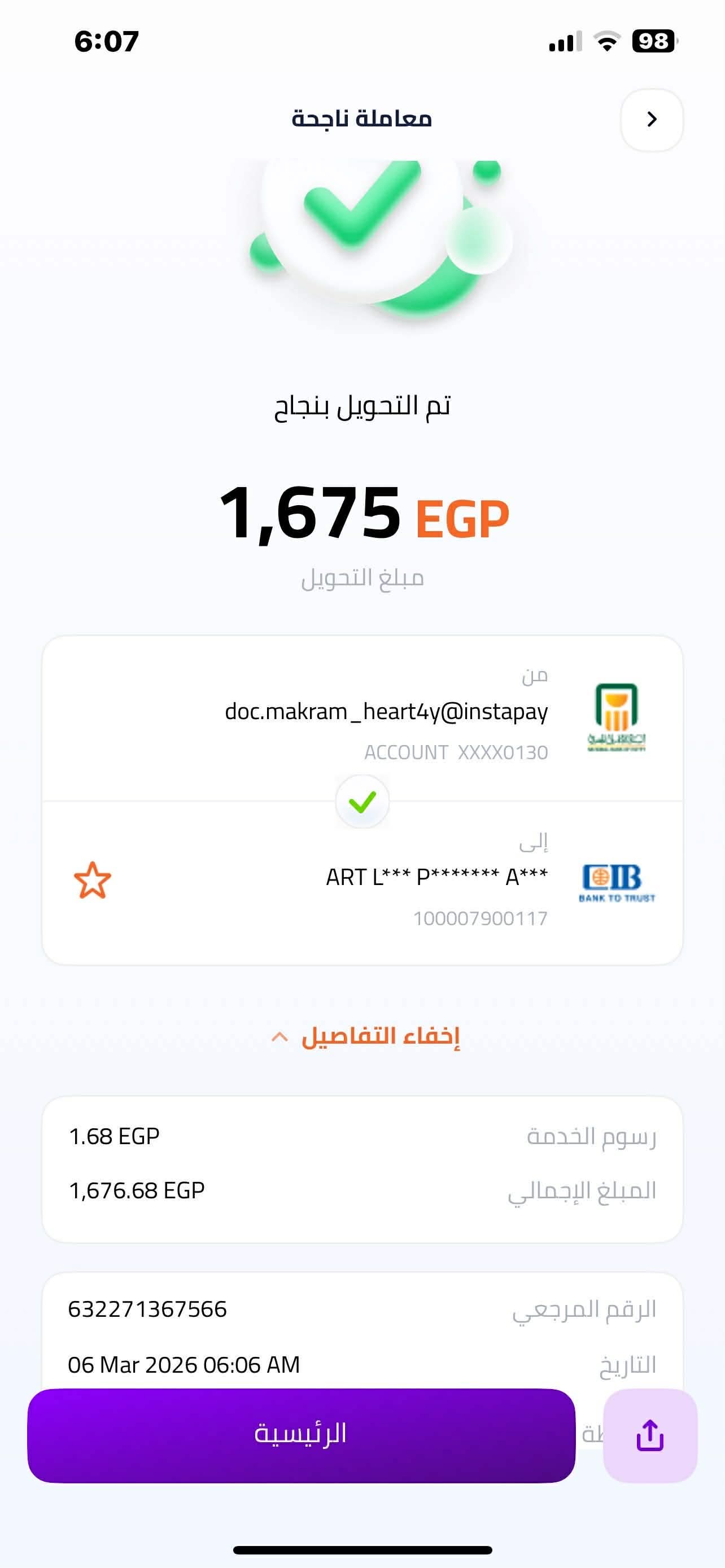The width and height of the screenshot is (725, 1568).
Task: Collapse details via إخفاء التفاصيل
Action: tap(365, 1037)
